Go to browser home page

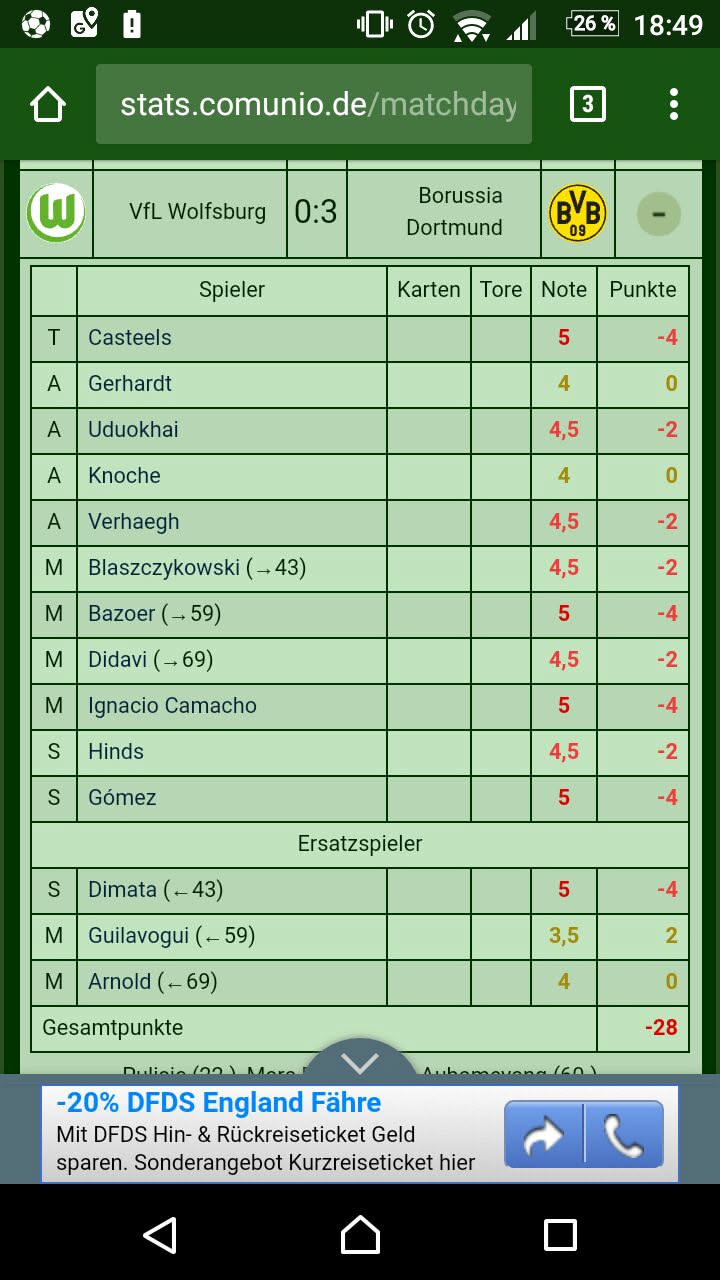(48, 104)
